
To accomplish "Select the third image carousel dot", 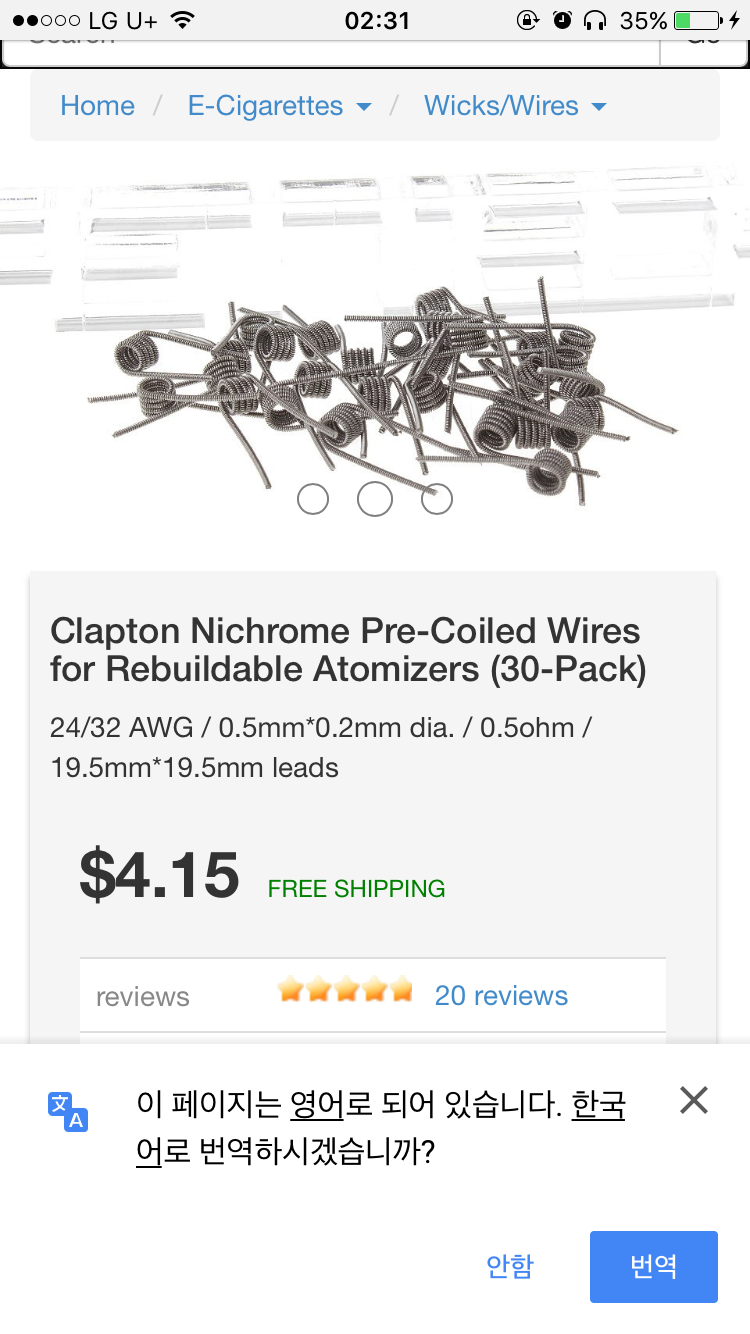I will (x=437, y=498).
